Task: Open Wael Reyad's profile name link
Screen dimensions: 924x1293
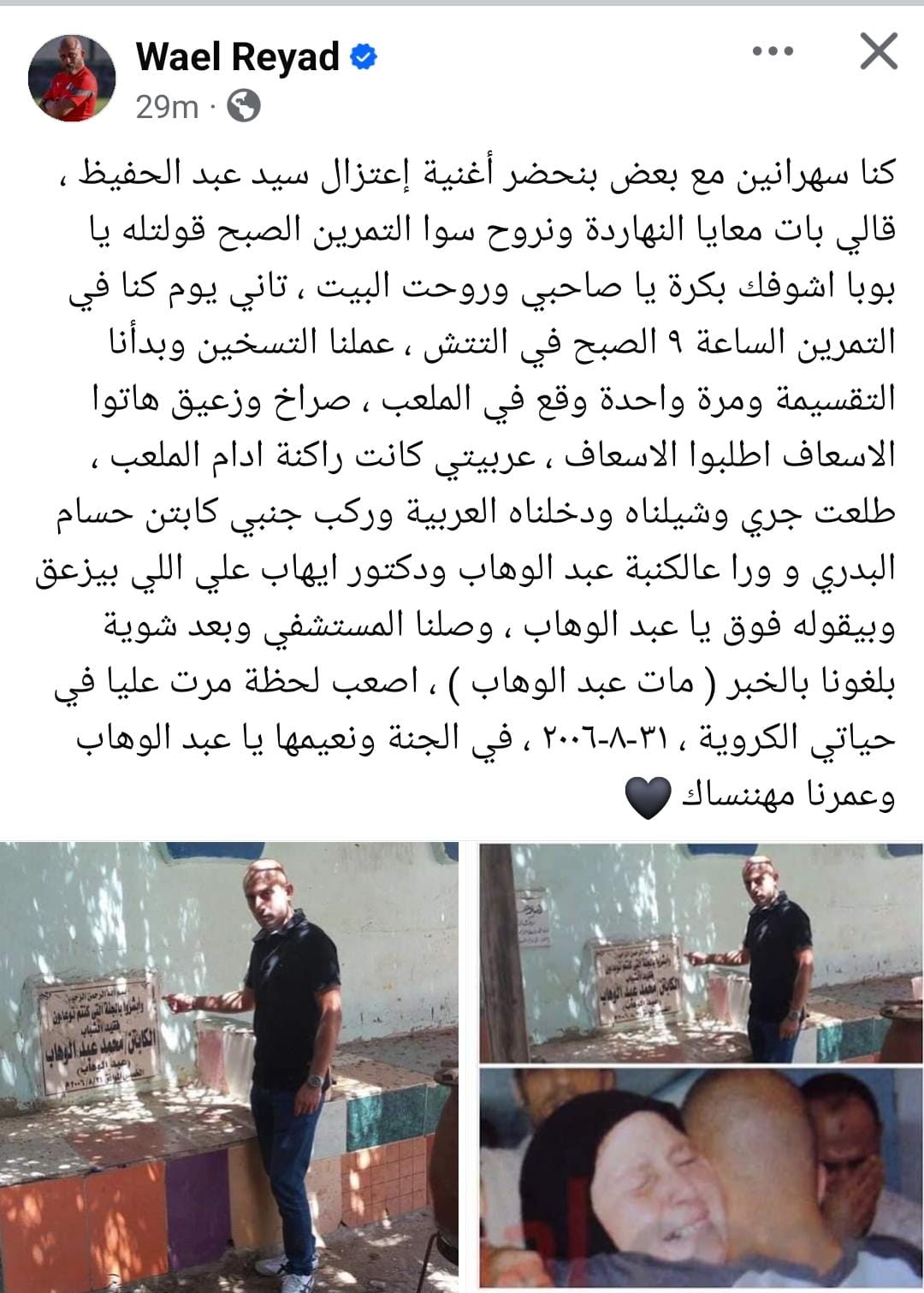Action: [238, 57]
